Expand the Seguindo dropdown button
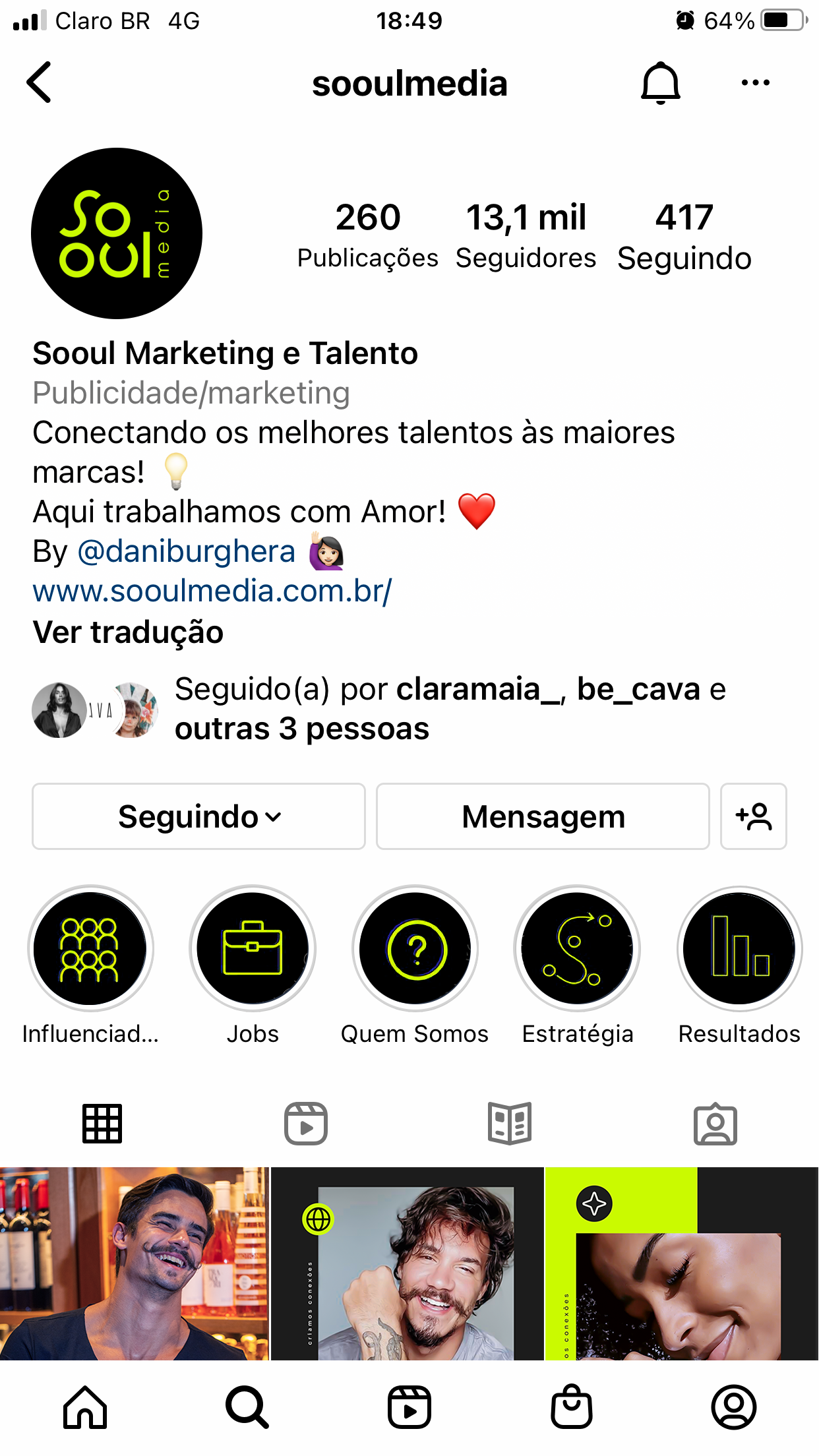 click(x=198, y=816)
